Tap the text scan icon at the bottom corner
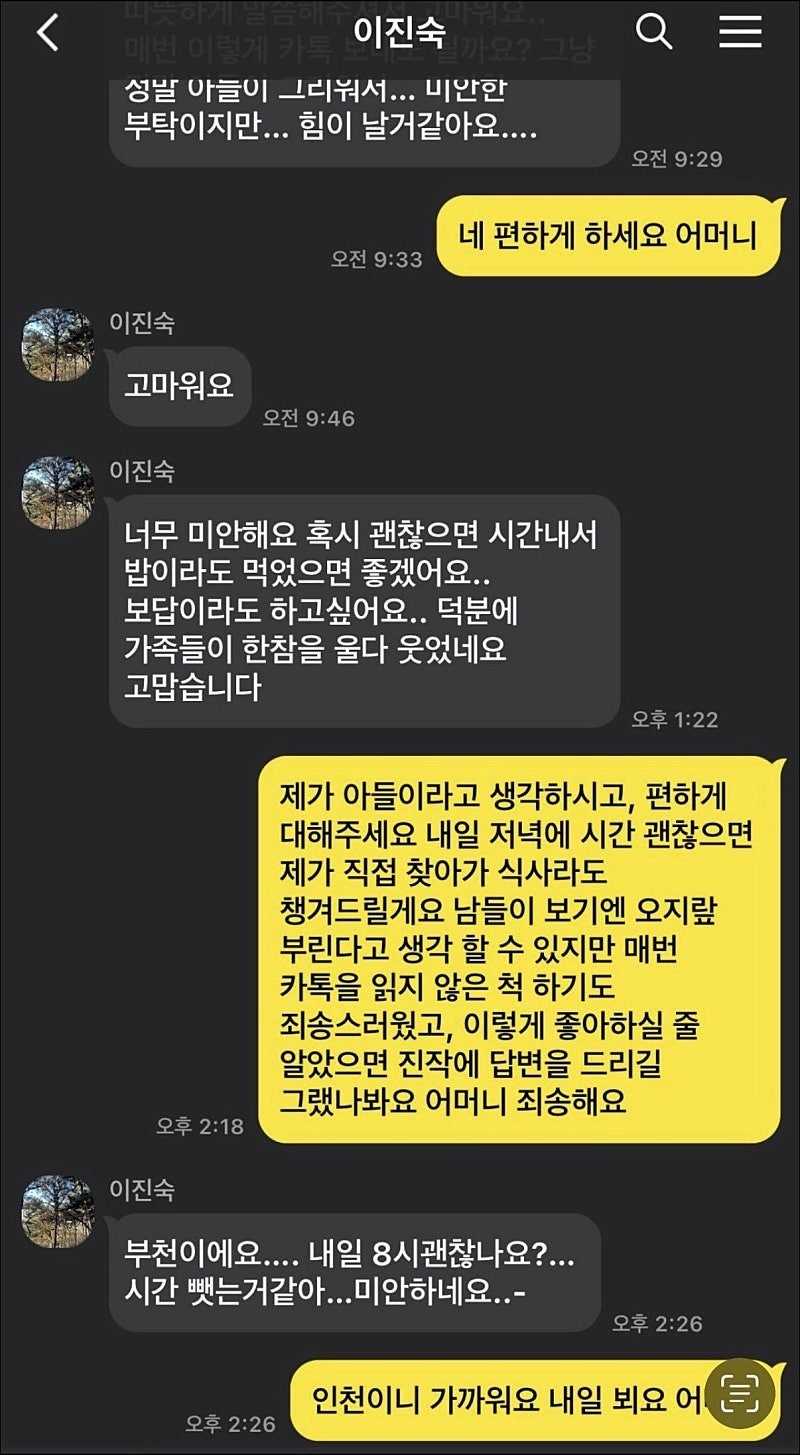This screenshot has width=800, height=1455. [740, 1393]
